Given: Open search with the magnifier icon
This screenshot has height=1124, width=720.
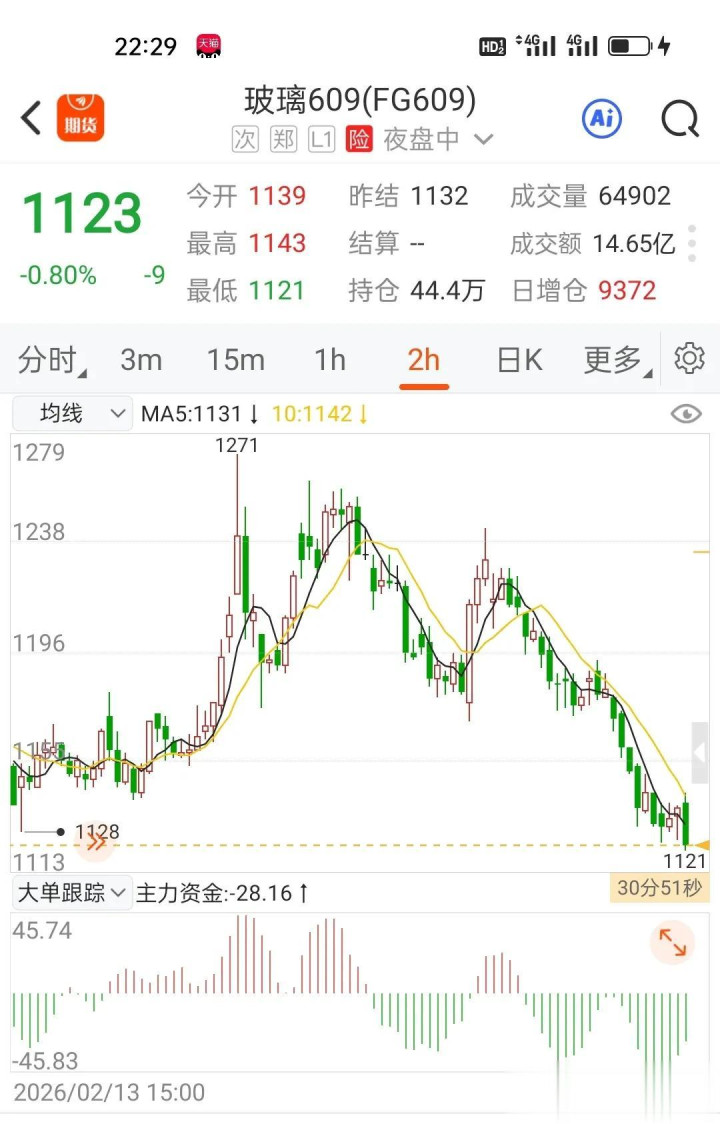Looking at the screenshot, I should [680, 119].
